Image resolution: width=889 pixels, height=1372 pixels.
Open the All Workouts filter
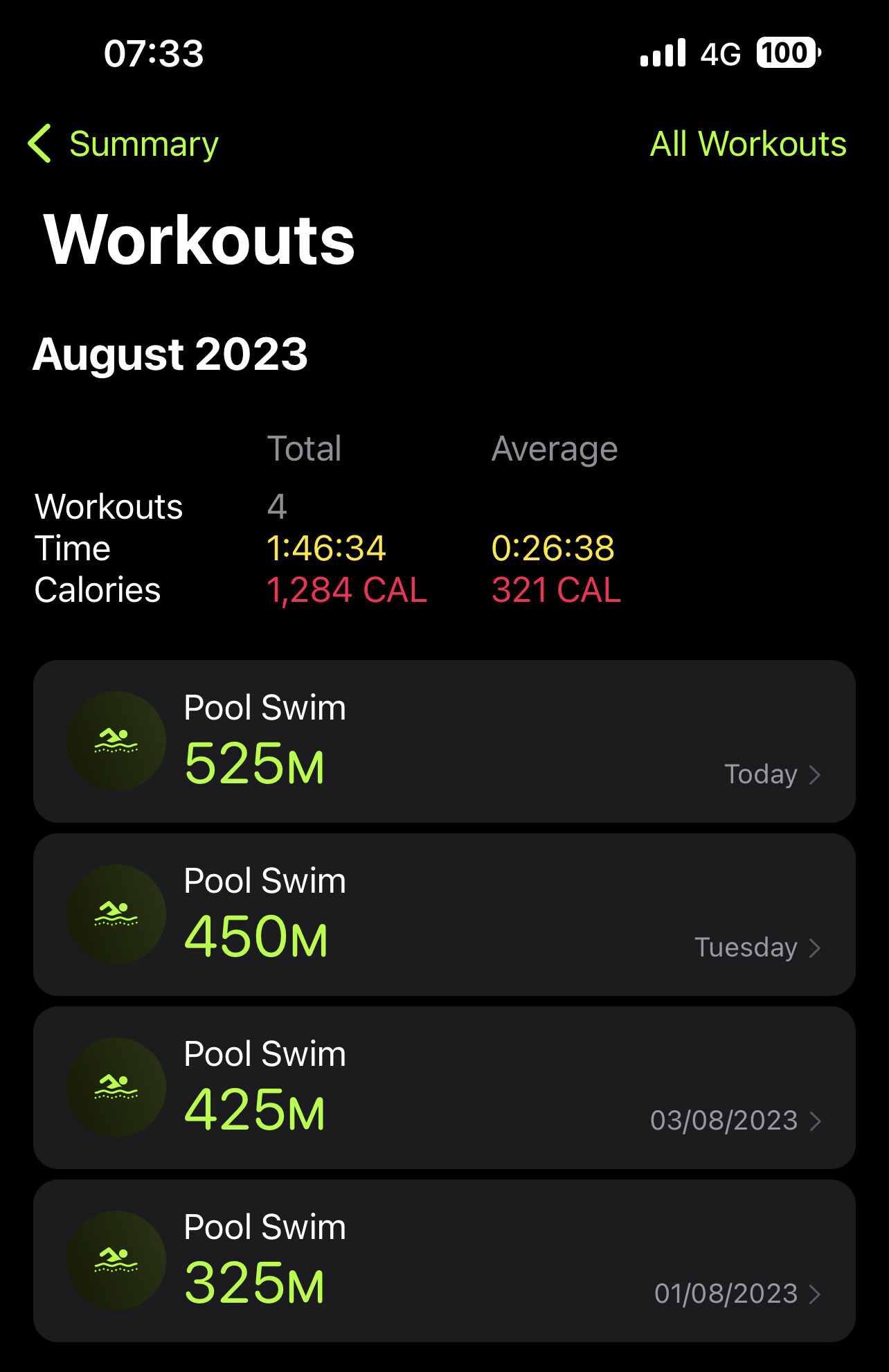click(748, 144)
